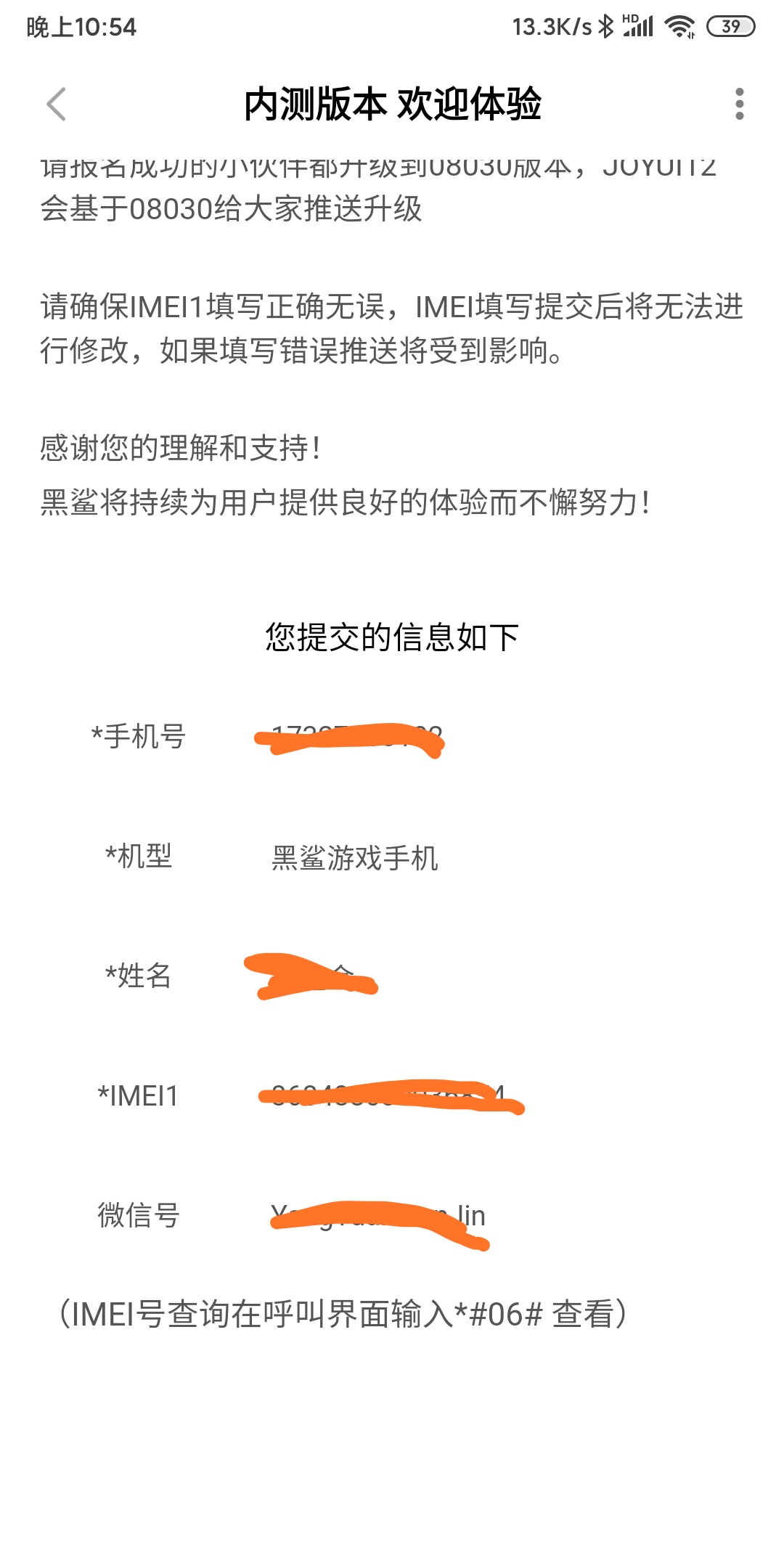Open the three-dot overflow menu

pyautogui.click(x=739, y=104)
